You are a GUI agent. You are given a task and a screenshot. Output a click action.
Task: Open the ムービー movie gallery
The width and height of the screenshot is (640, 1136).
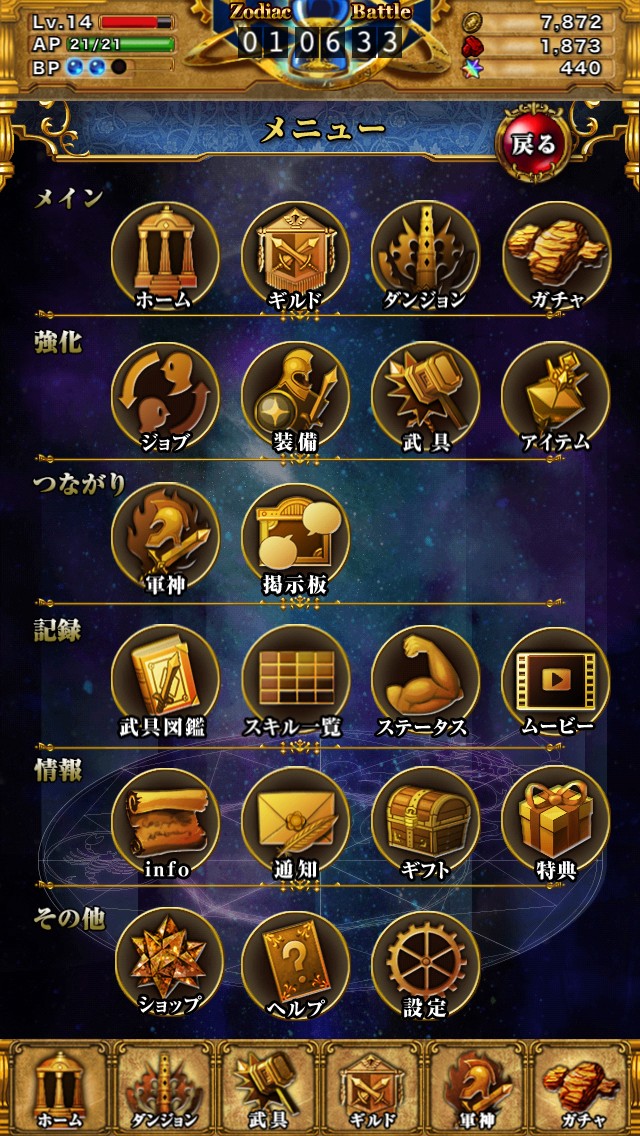[555, 681]
